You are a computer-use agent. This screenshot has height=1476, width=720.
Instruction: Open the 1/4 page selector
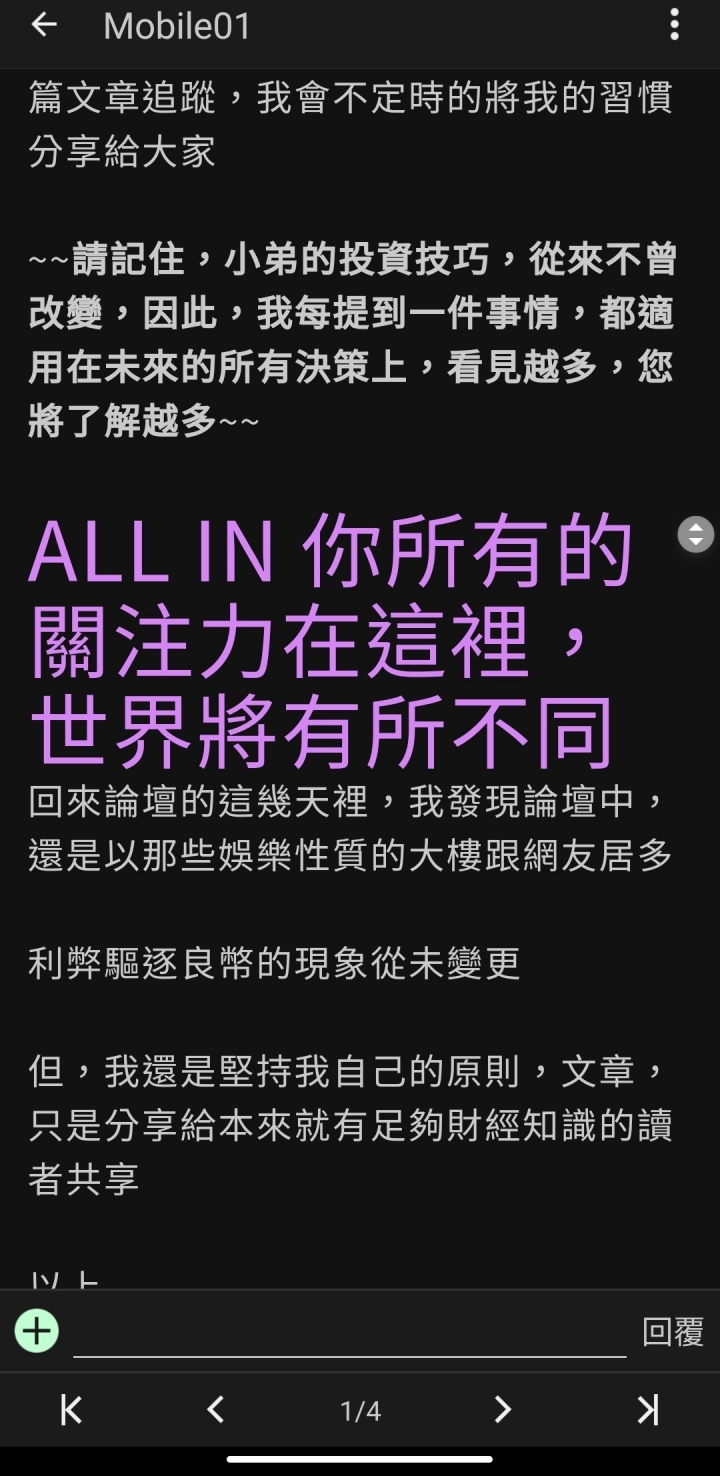tap(360, 1411)
